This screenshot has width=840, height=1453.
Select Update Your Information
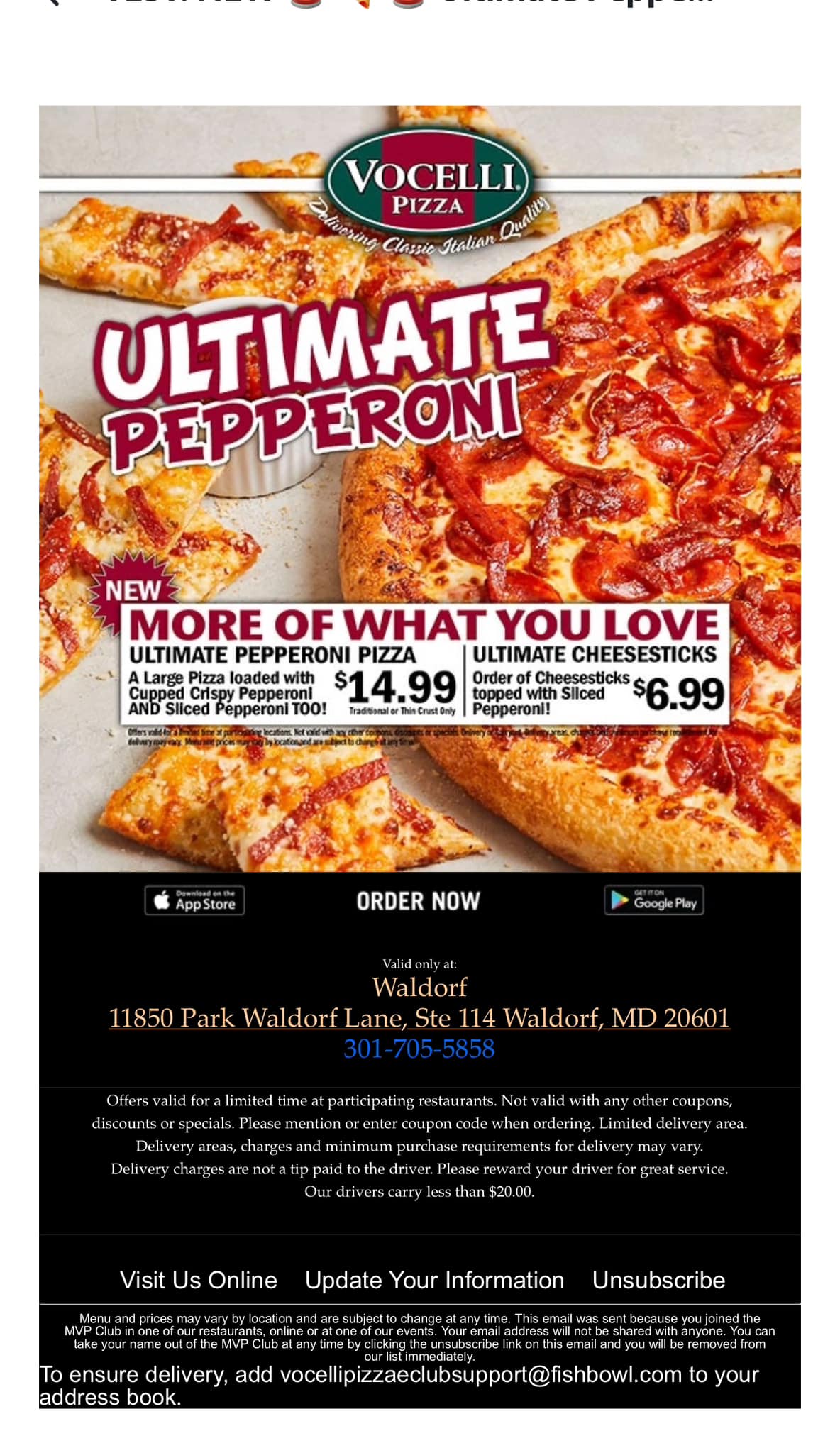434,1280
